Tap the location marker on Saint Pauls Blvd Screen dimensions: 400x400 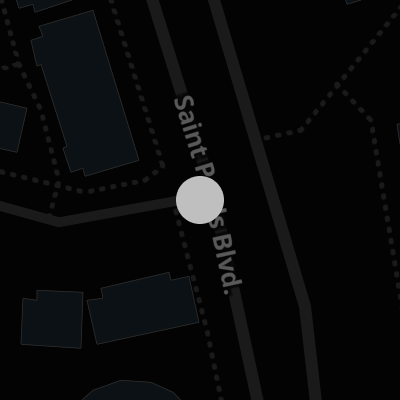tap(200, 200)
